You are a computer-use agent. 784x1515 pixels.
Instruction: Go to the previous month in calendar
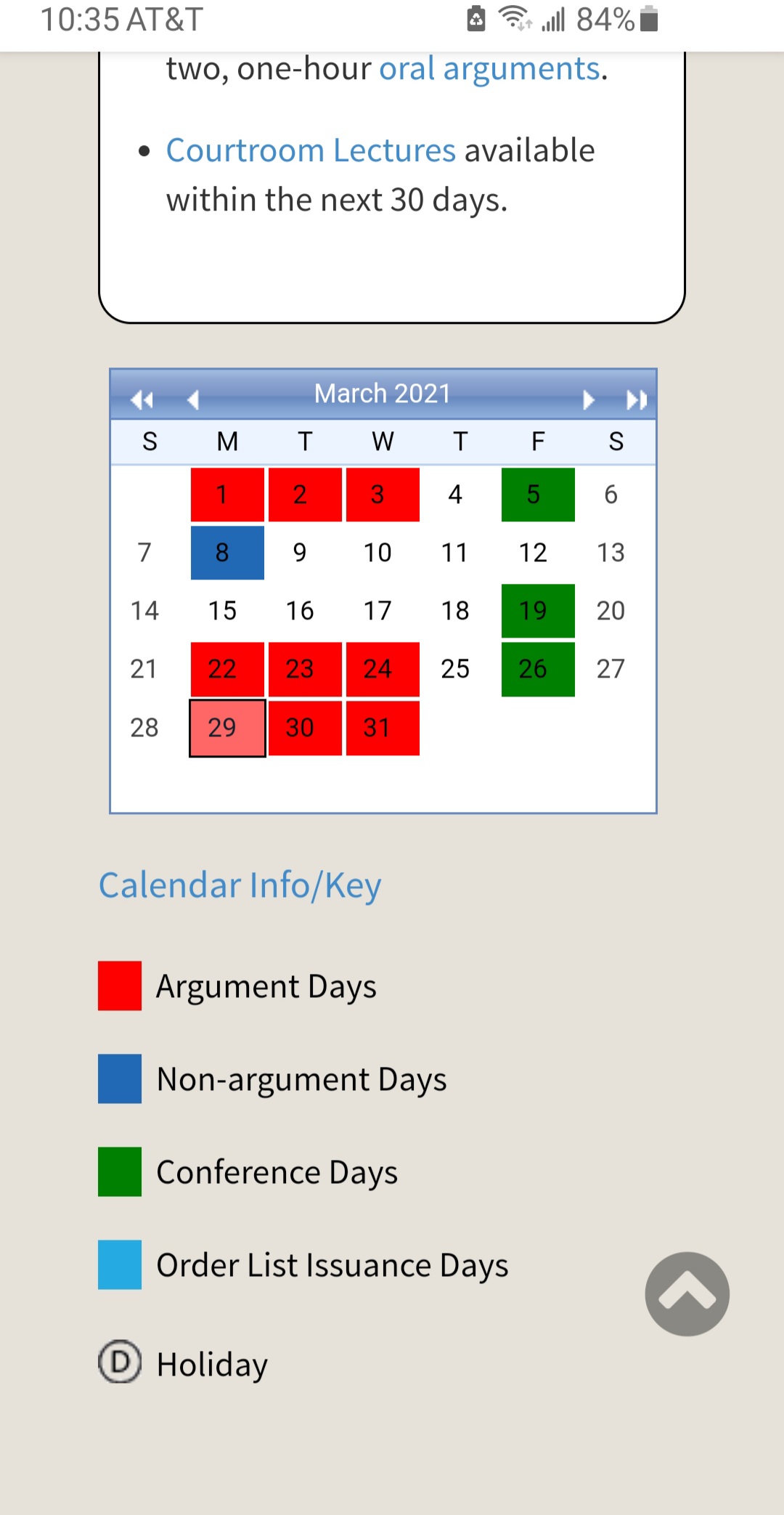point(193,399)
